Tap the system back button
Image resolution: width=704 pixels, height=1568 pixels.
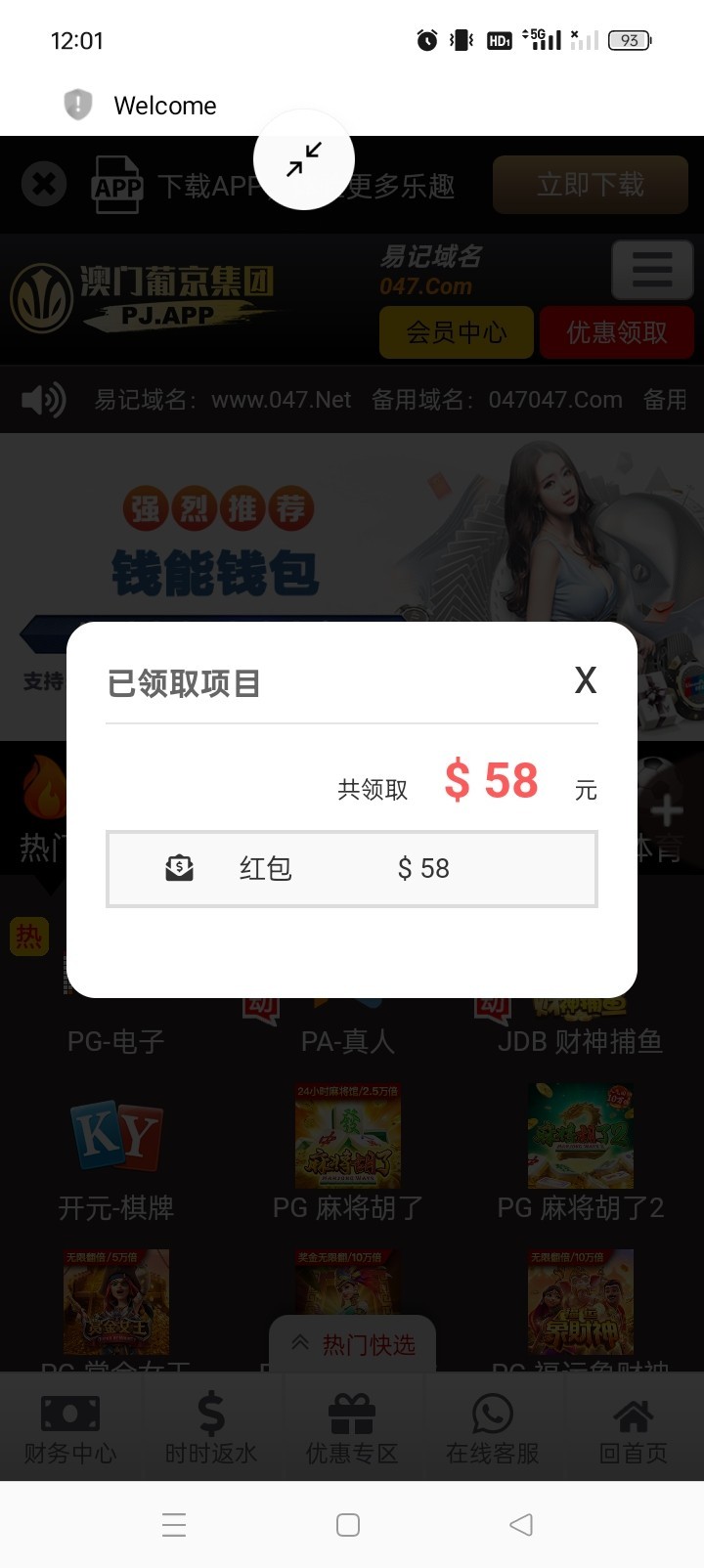[x=521, y=1524]
